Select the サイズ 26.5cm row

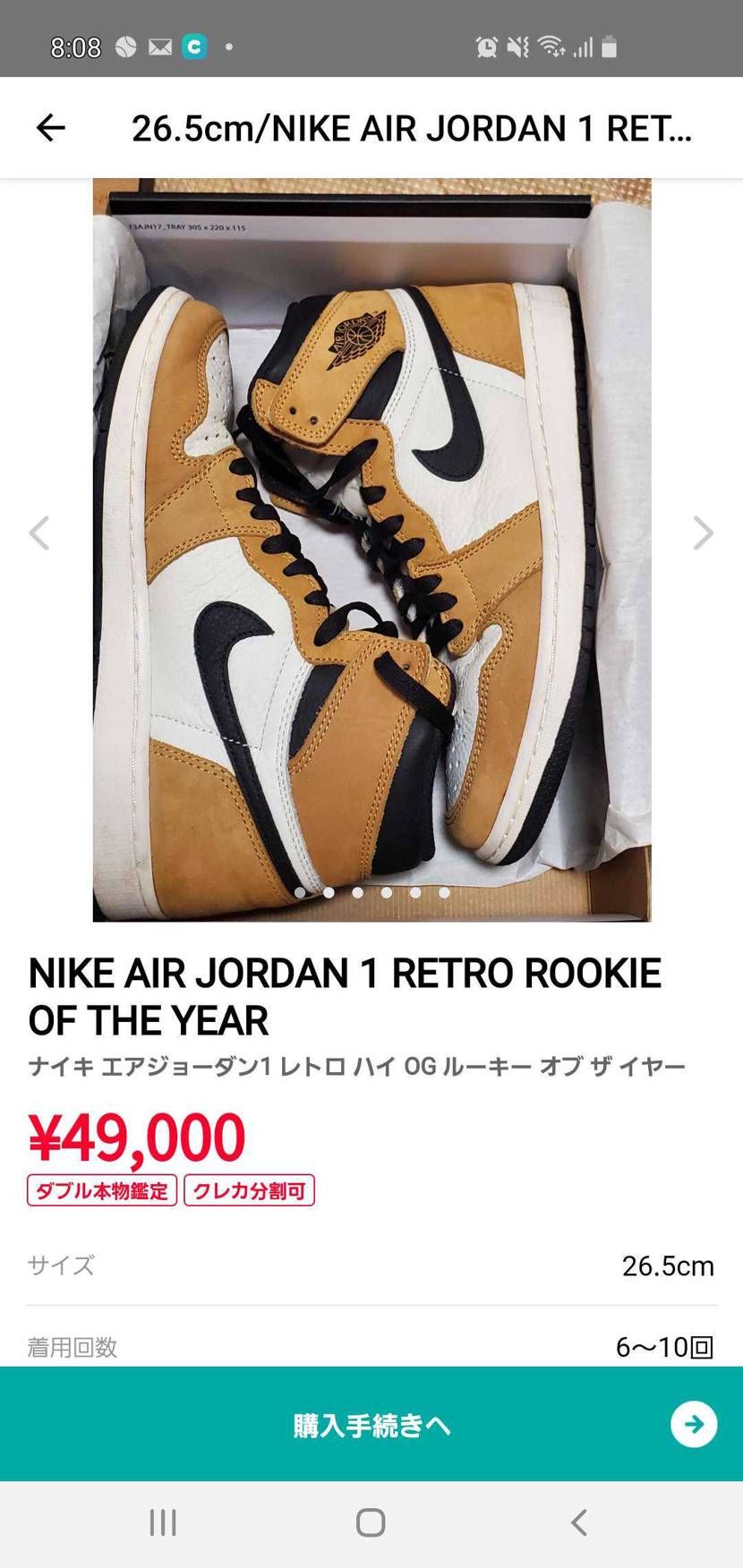click(371, 1265)
